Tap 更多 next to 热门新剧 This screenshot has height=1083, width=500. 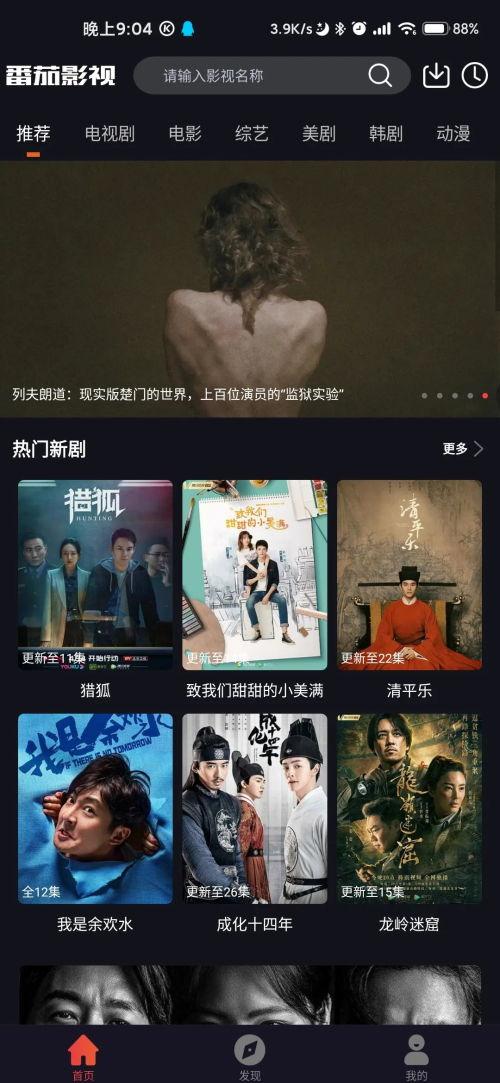click(x=463, y=449)
